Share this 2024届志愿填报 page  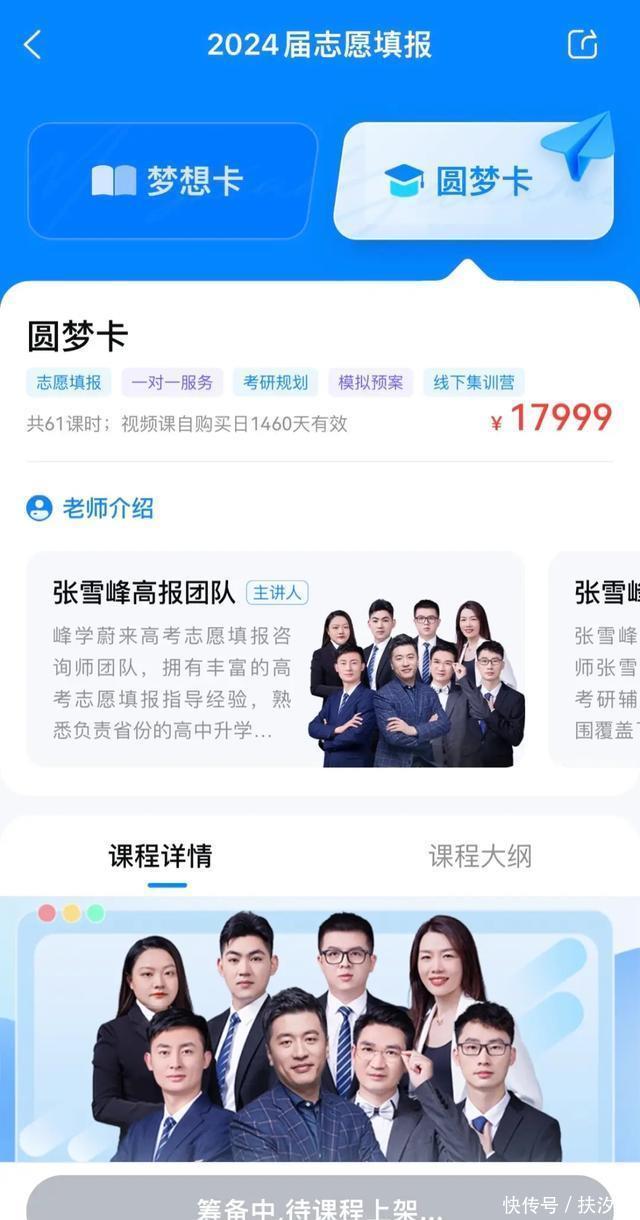(582, 45)
